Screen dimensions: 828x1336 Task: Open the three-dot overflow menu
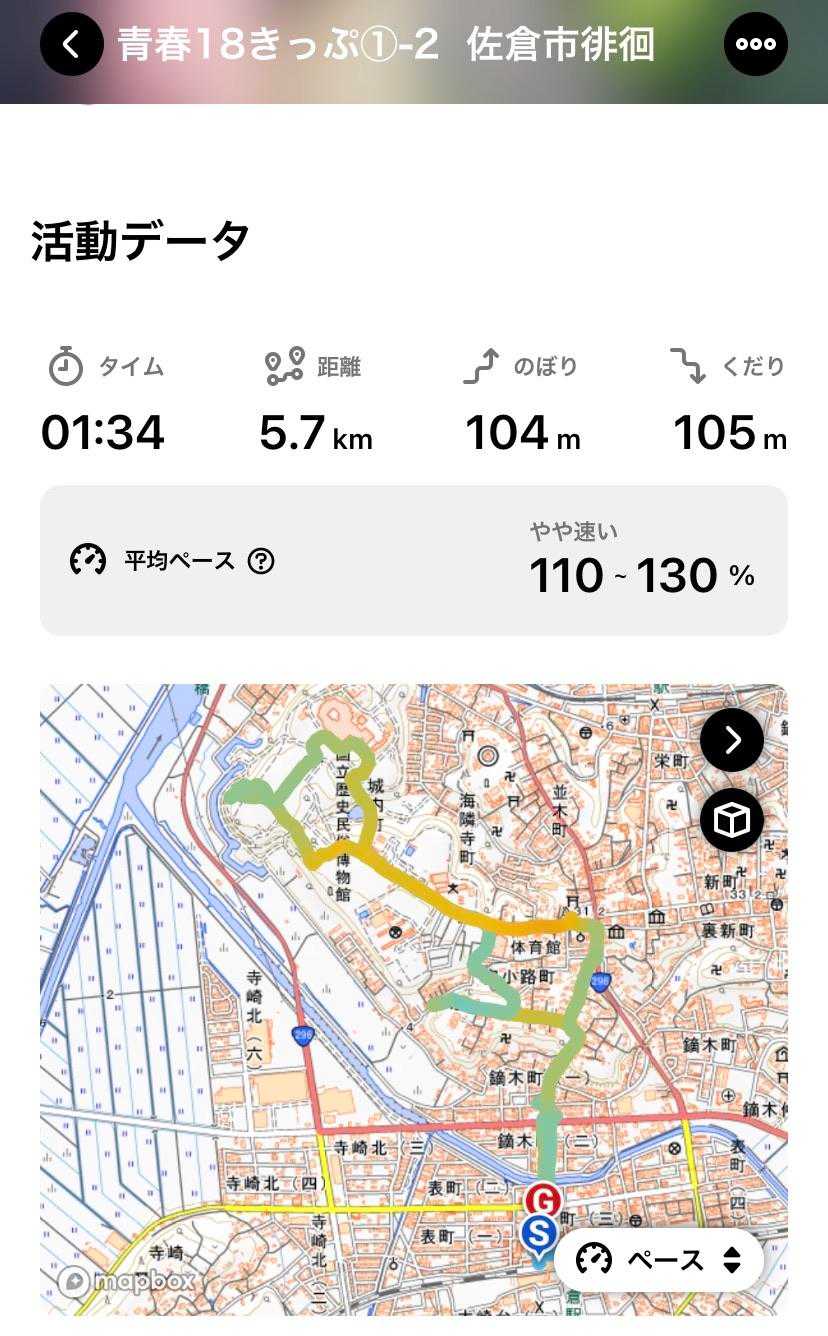tap(755, 45)
